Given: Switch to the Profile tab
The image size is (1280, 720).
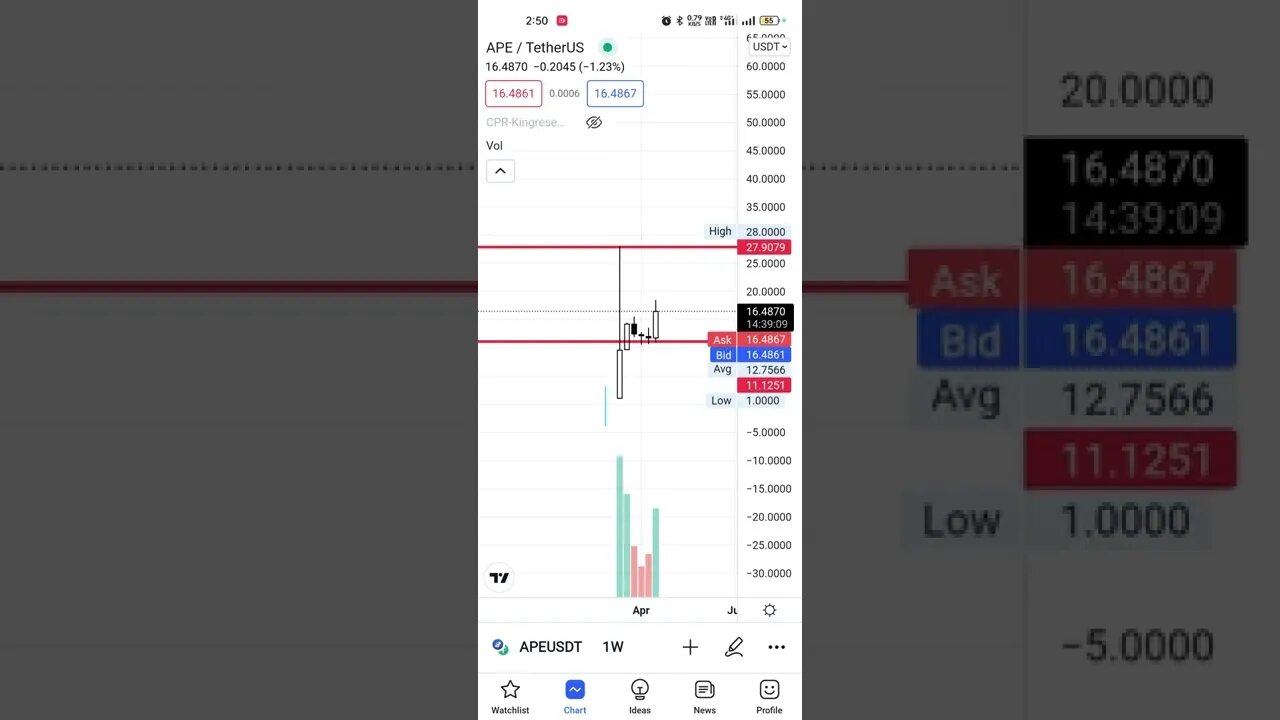Looking at the screenshot, I should [769, 696].
